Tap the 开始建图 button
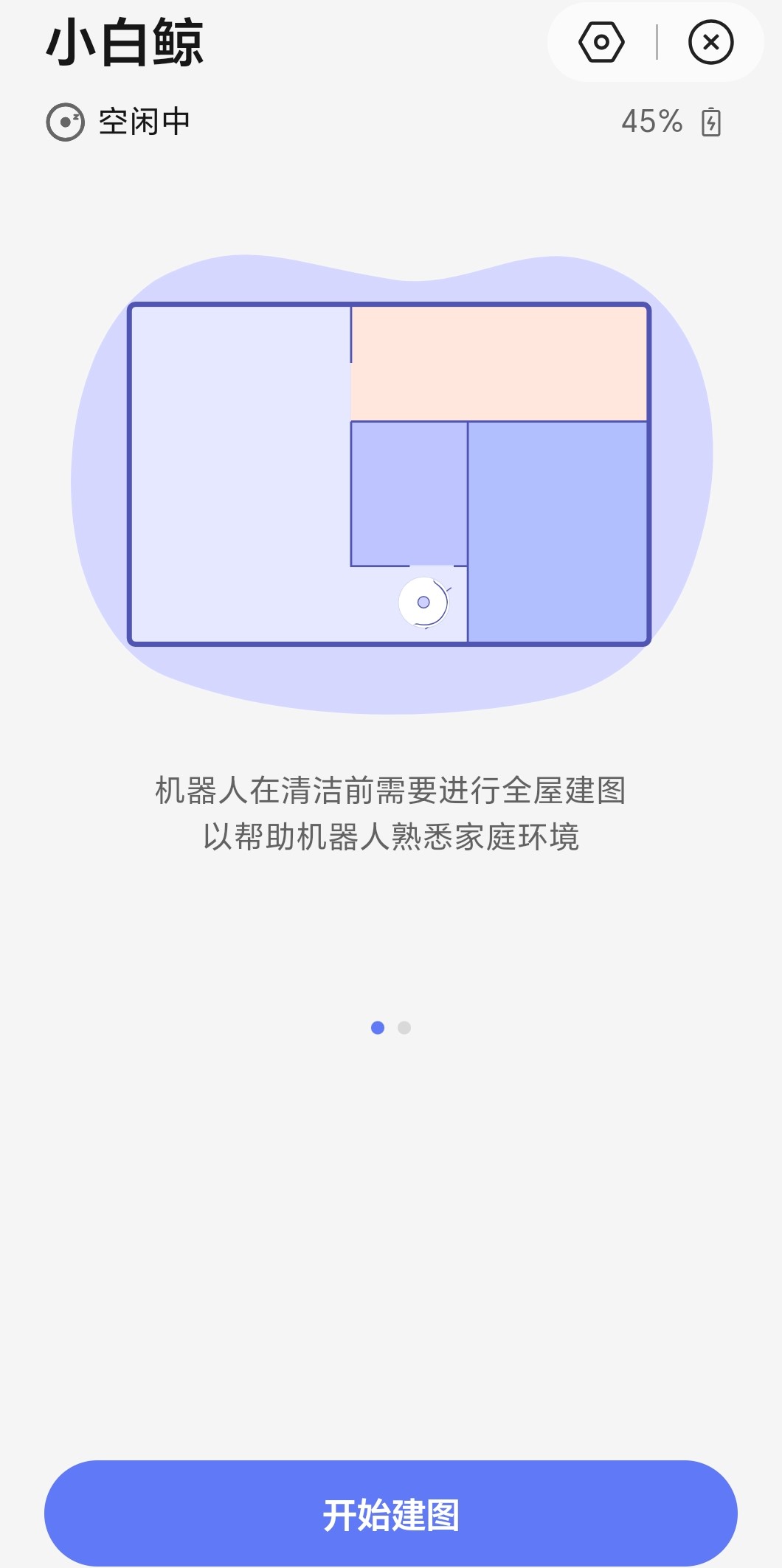This screenshot has width=782, height=1568. click(391, 1513)
